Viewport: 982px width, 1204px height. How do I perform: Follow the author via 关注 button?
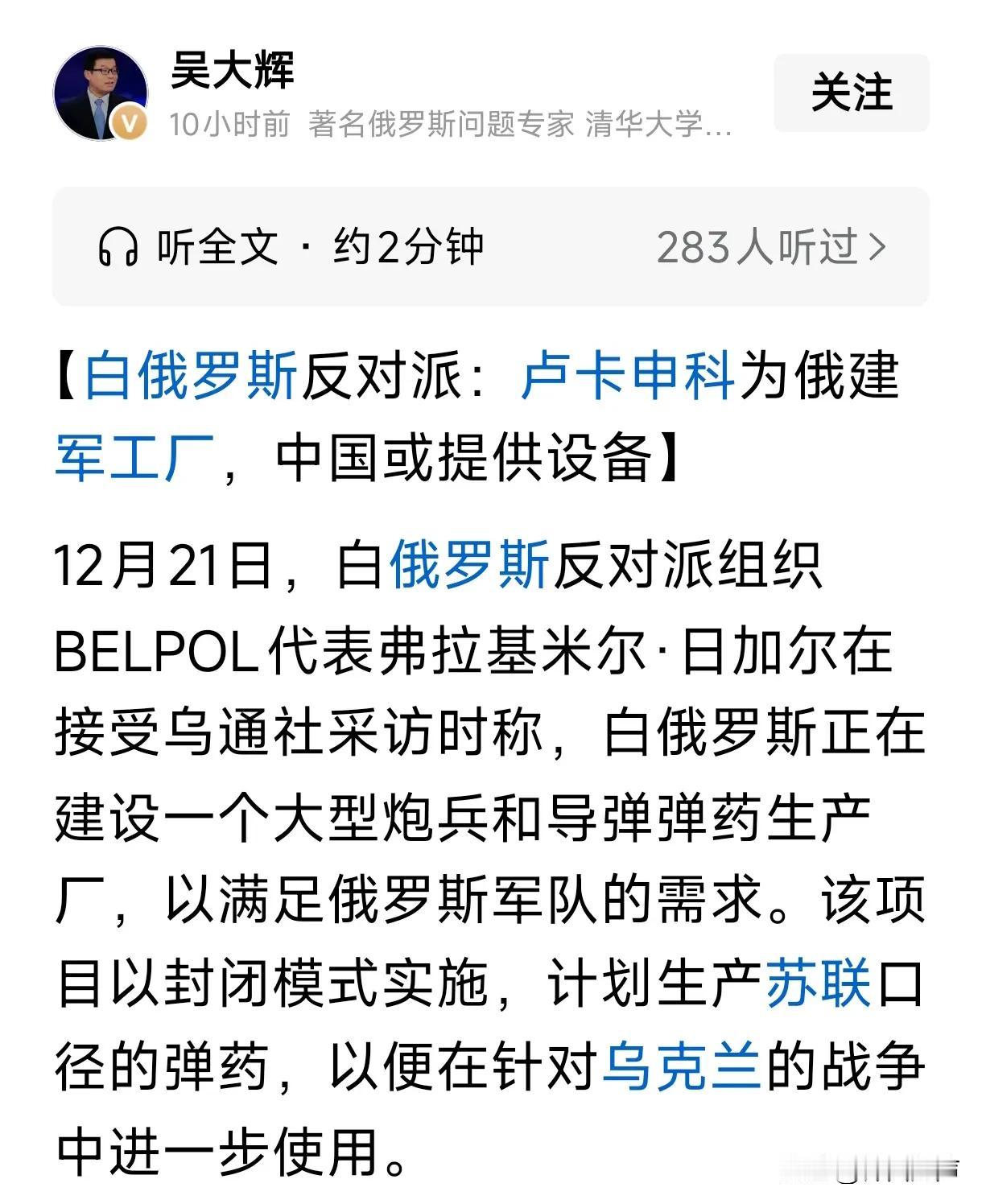point(852,93)
